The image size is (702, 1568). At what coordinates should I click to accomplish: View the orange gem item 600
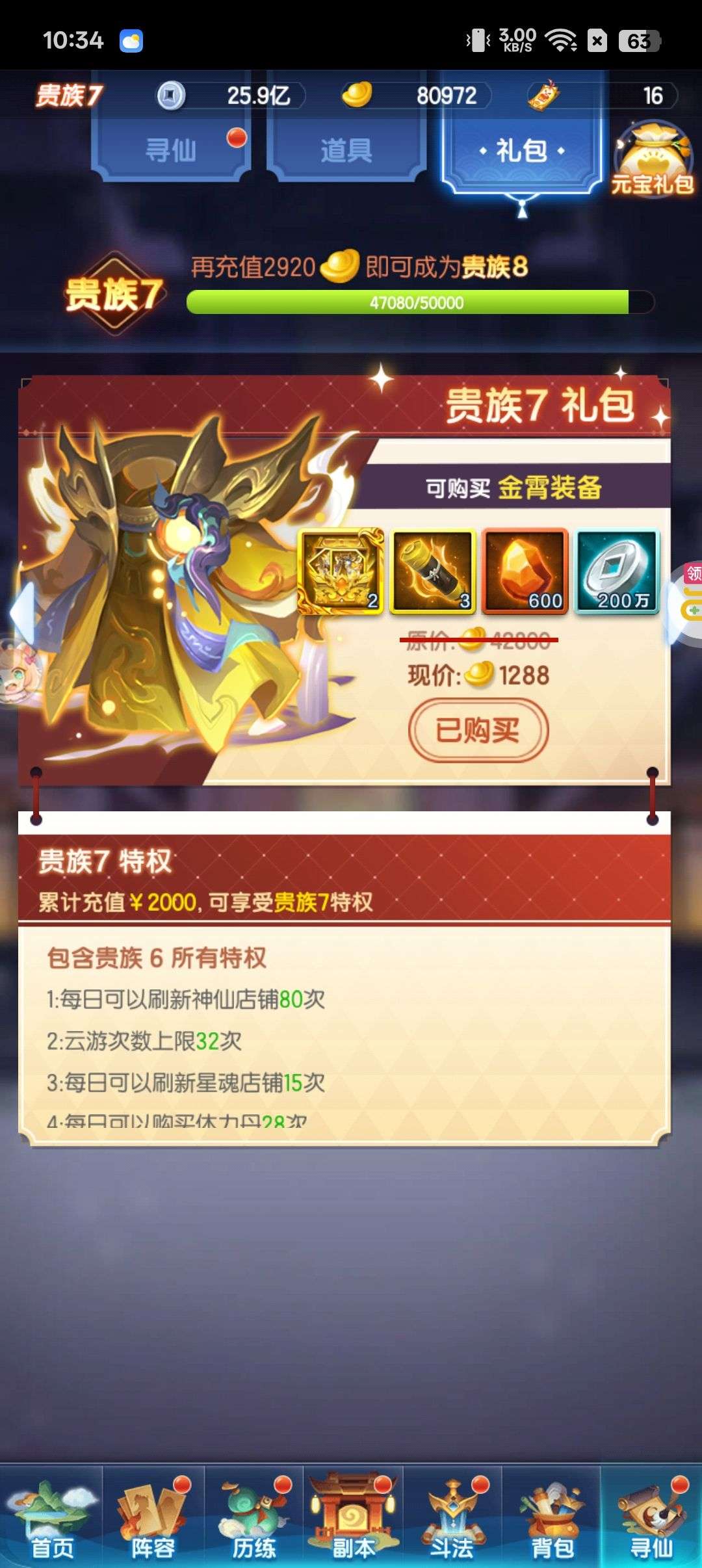525,571
